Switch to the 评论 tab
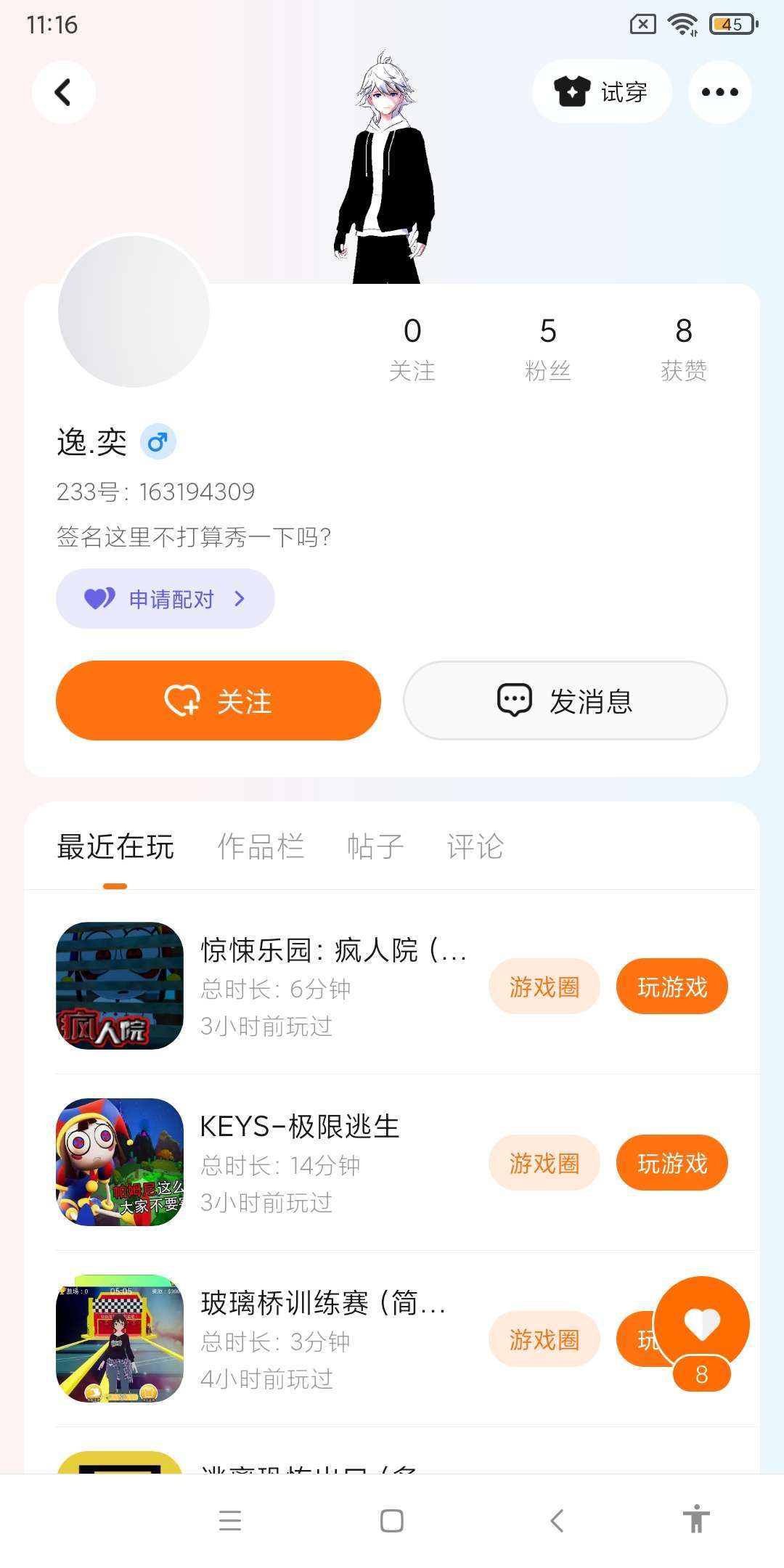The image size is (784, 1568). 475,846
